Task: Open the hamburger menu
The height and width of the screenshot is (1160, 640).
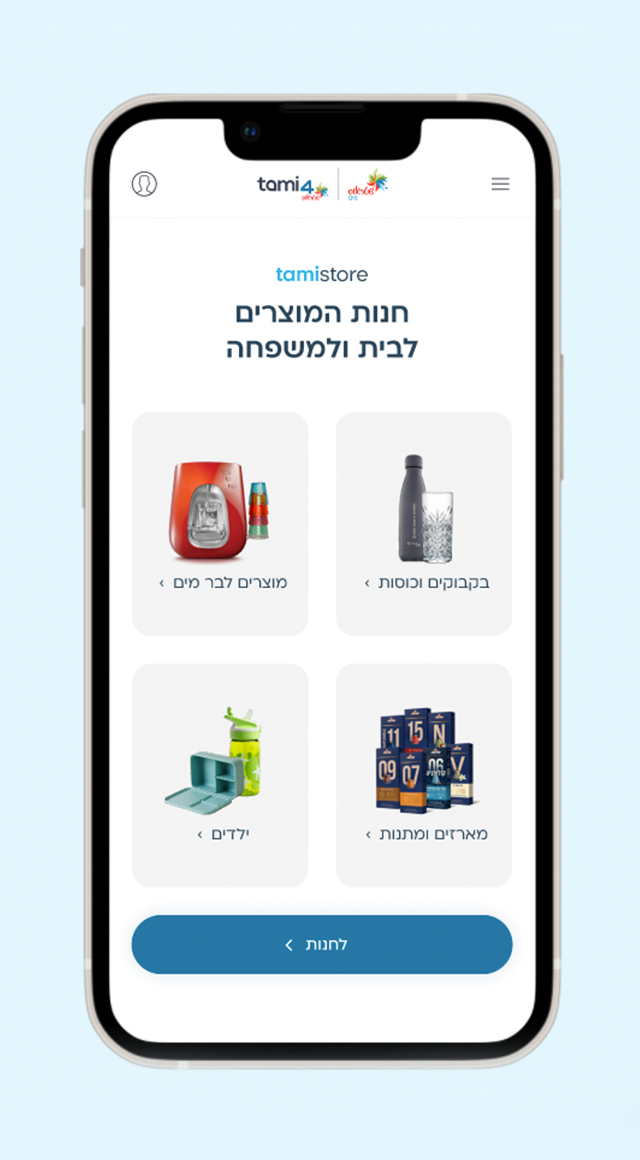Action: pos(500,184)
